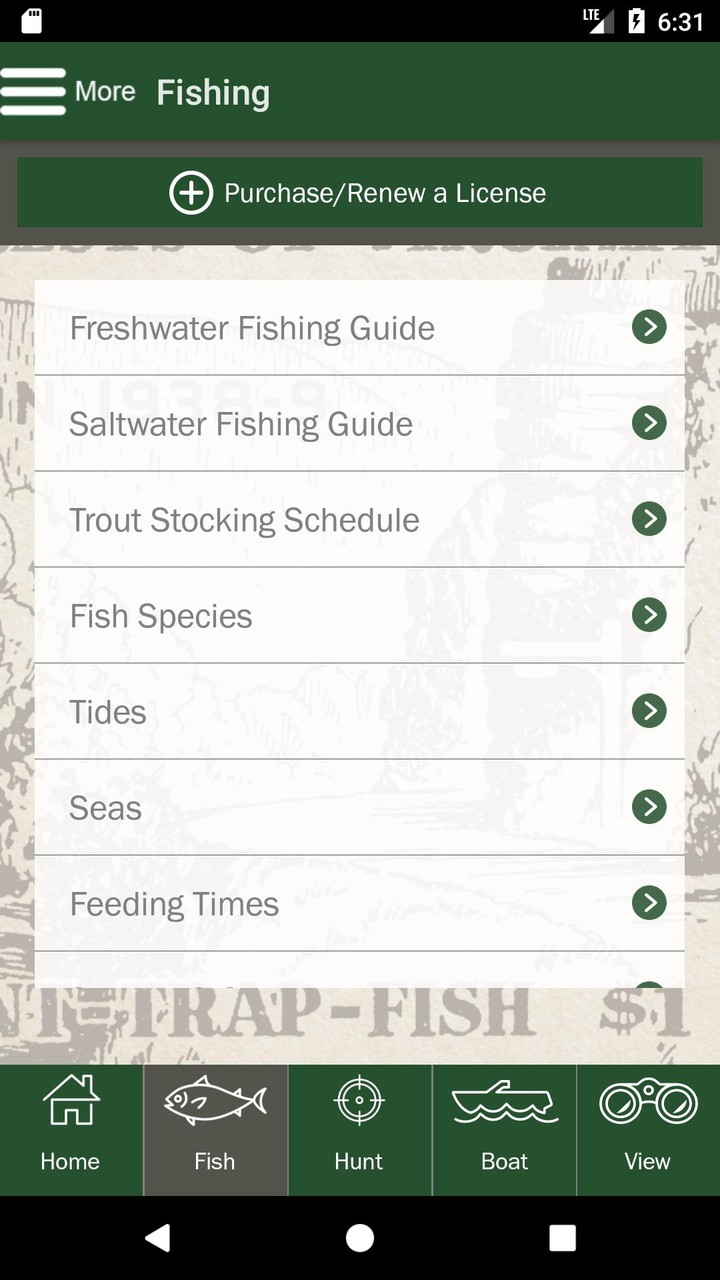Screen dimensions: 720x1280
Task: Switch to the Home tab
Action: point(71,1130)
